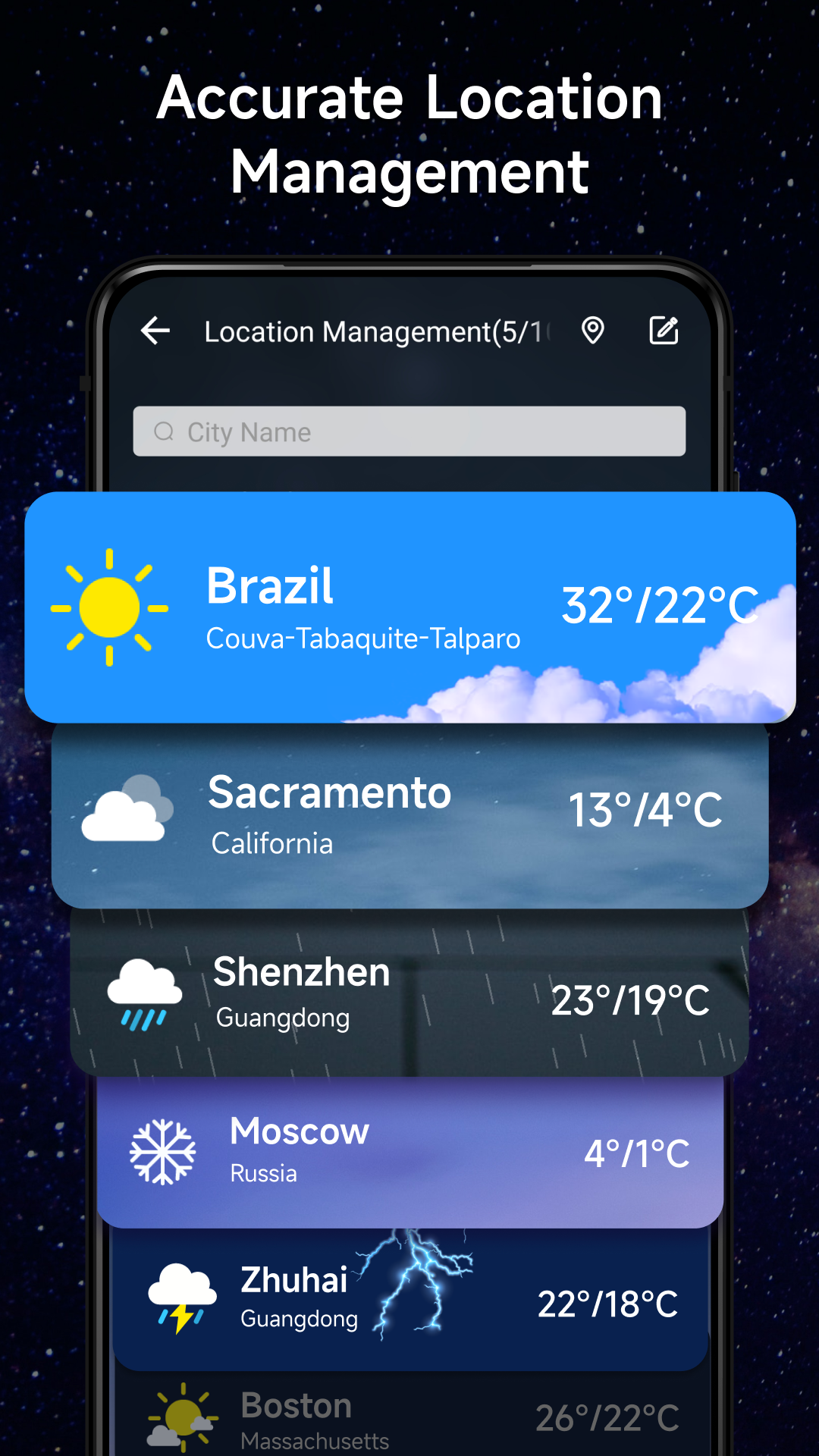The height and width of the screenshot is (1456, 819).
Task: Open the locate-me pin icon in the header
Action: pos(592,331)
